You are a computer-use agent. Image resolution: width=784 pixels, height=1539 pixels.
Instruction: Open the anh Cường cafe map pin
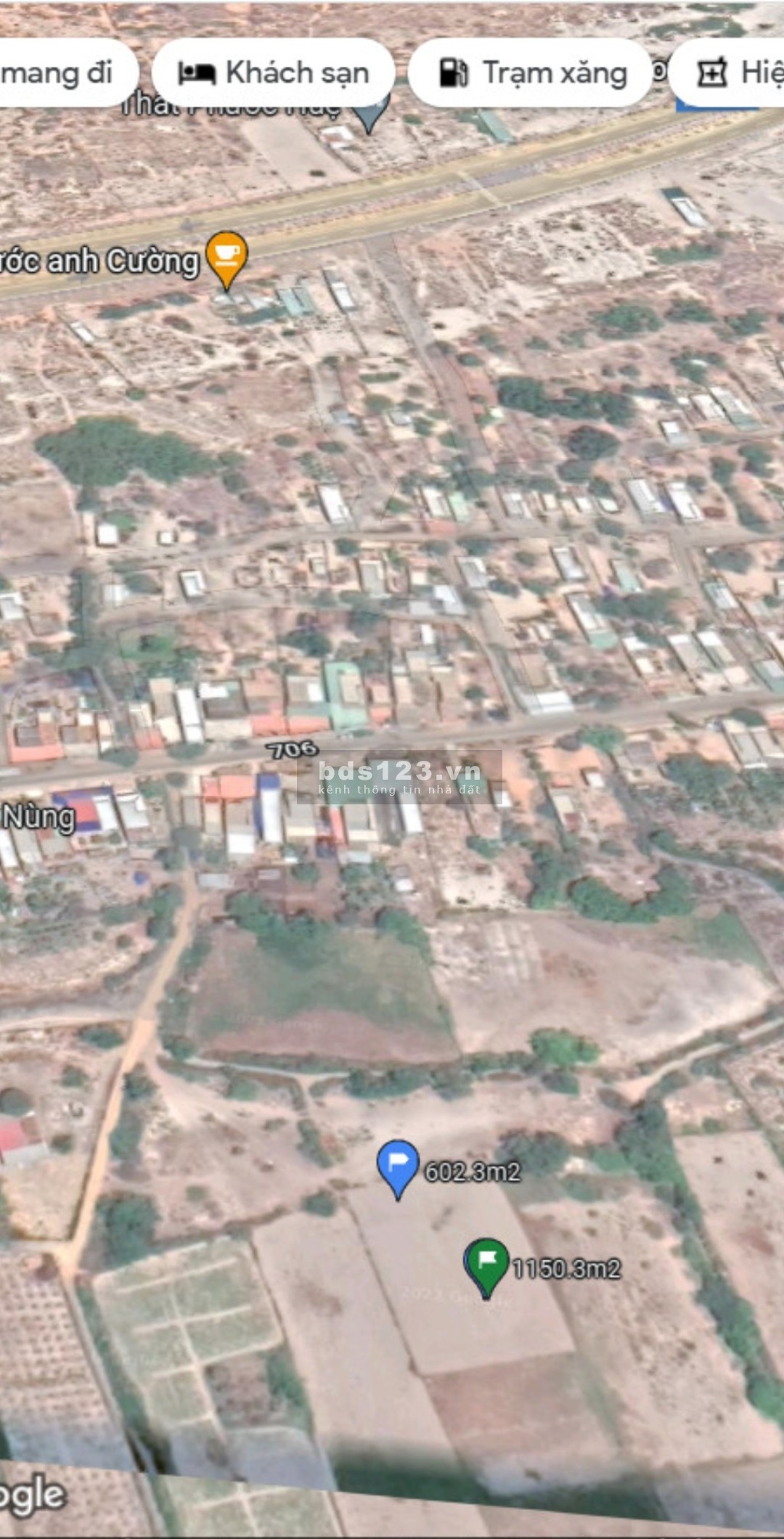(226, 257)
